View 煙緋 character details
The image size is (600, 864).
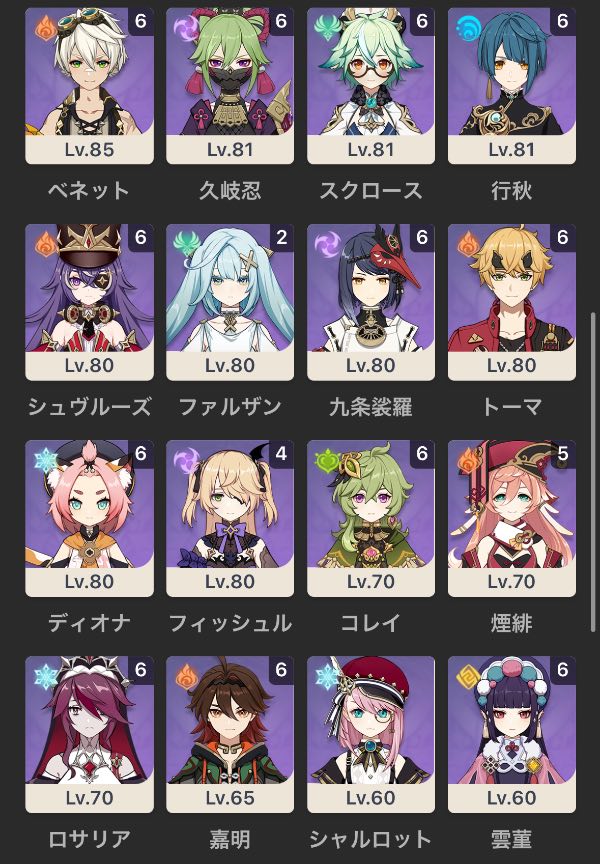512,518
